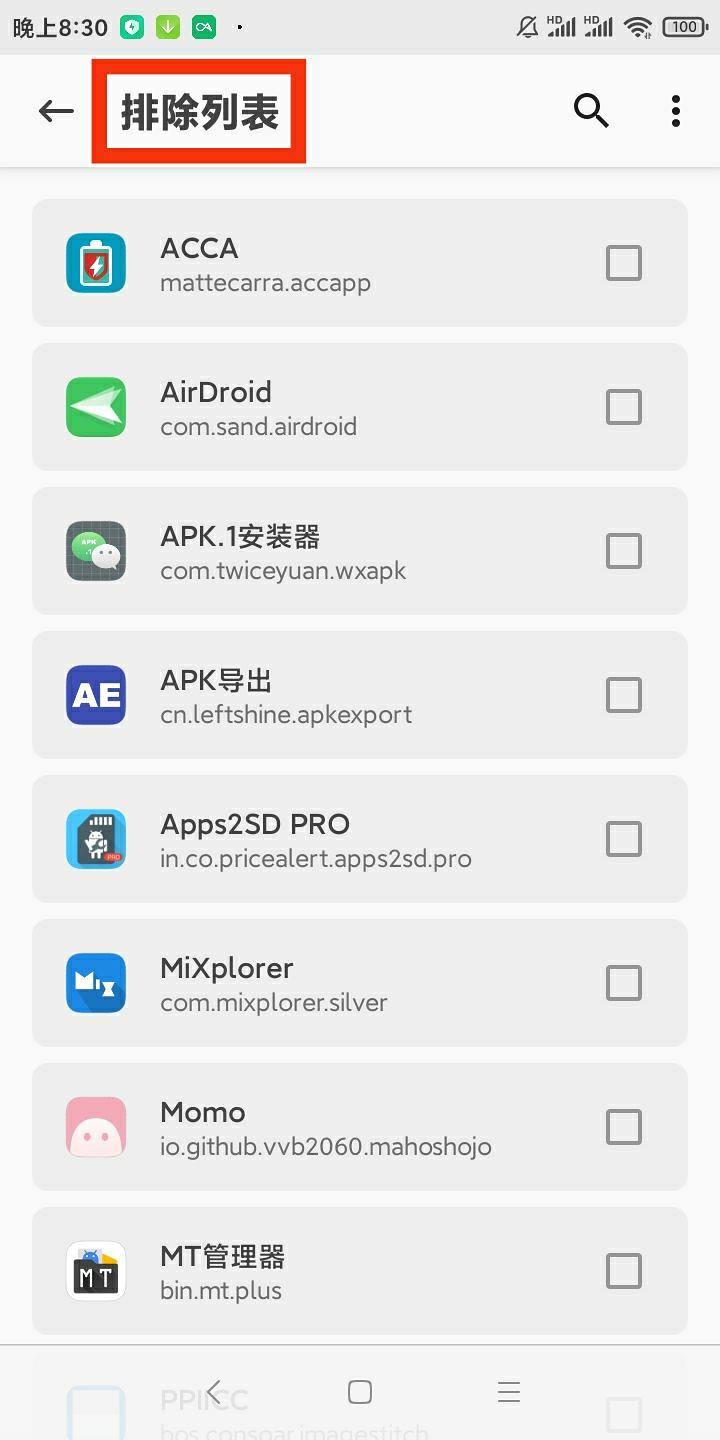
Task: Tick the Momo checkbox
Action: [624, 1127]
